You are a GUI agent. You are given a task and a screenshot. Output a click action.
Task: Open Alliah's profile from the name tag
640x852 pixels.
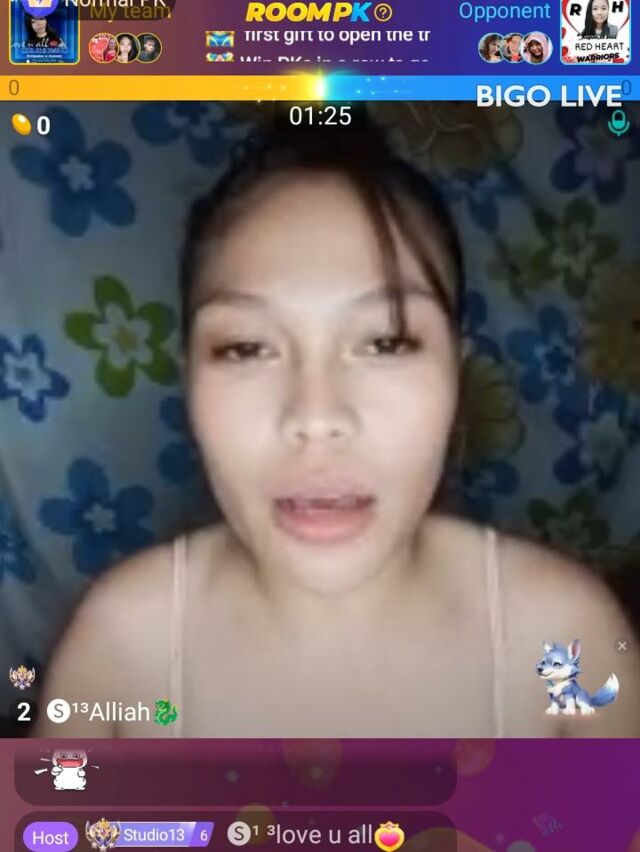click(119, 712)
